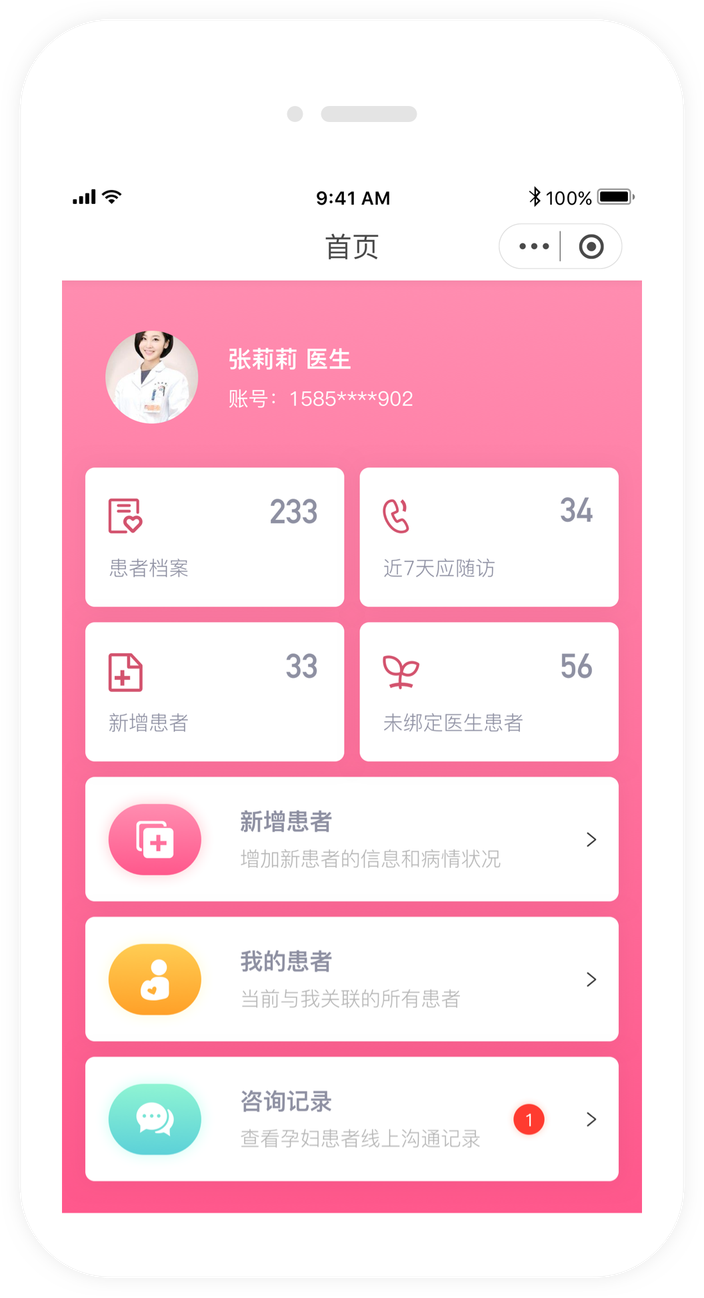Open the 我的患者 row
This screenshot has width=704, height=1298.
[x=351, y=979]
